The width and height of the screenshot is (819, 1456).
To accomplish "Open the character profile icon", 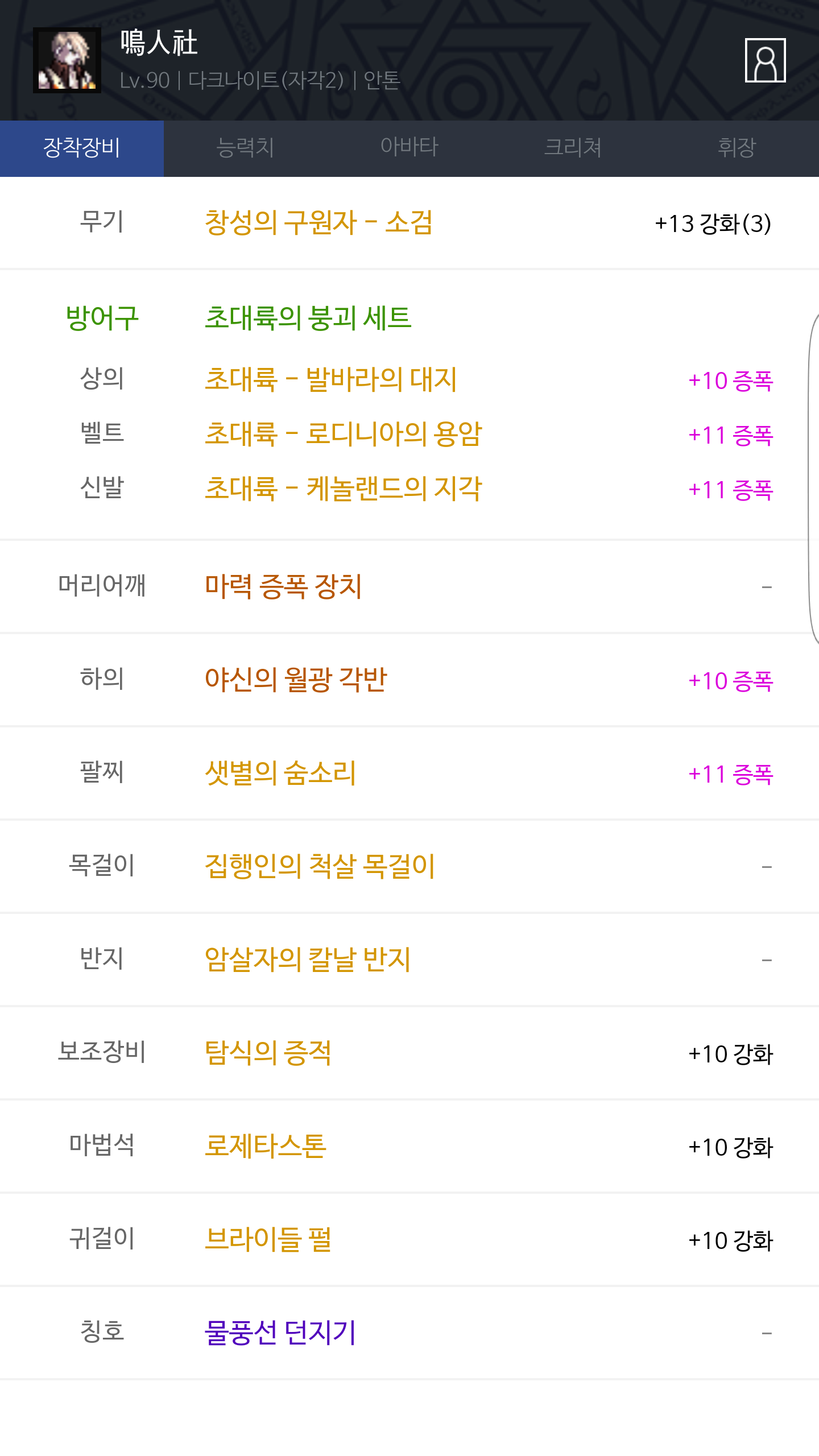I will click(765, 60).
